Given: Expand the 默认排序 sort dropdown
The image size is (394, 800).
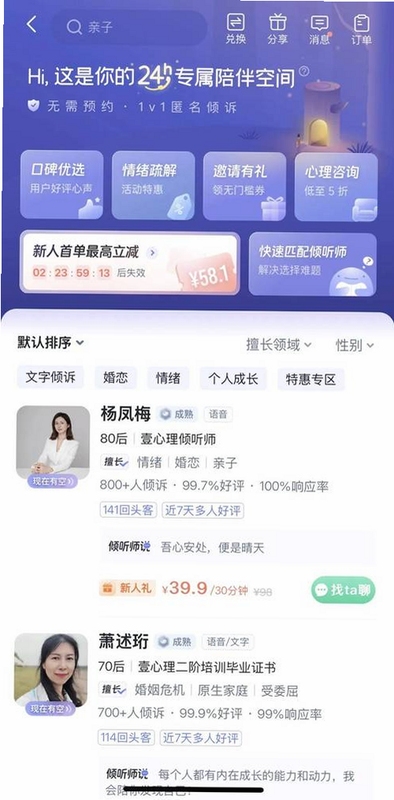Looking at the screenshot, I should coord(51,343).
